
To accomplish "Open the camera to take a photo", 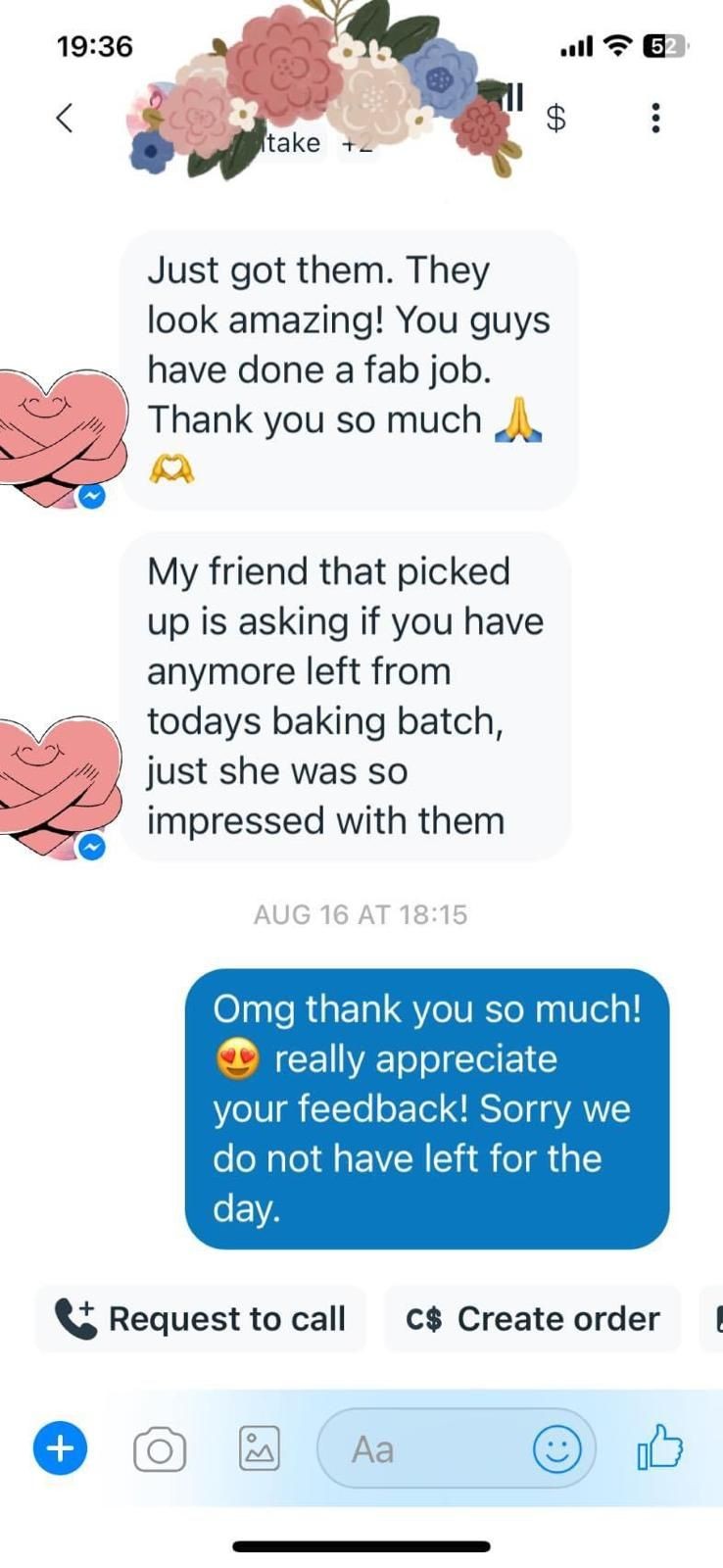I will pos(160,1449).
